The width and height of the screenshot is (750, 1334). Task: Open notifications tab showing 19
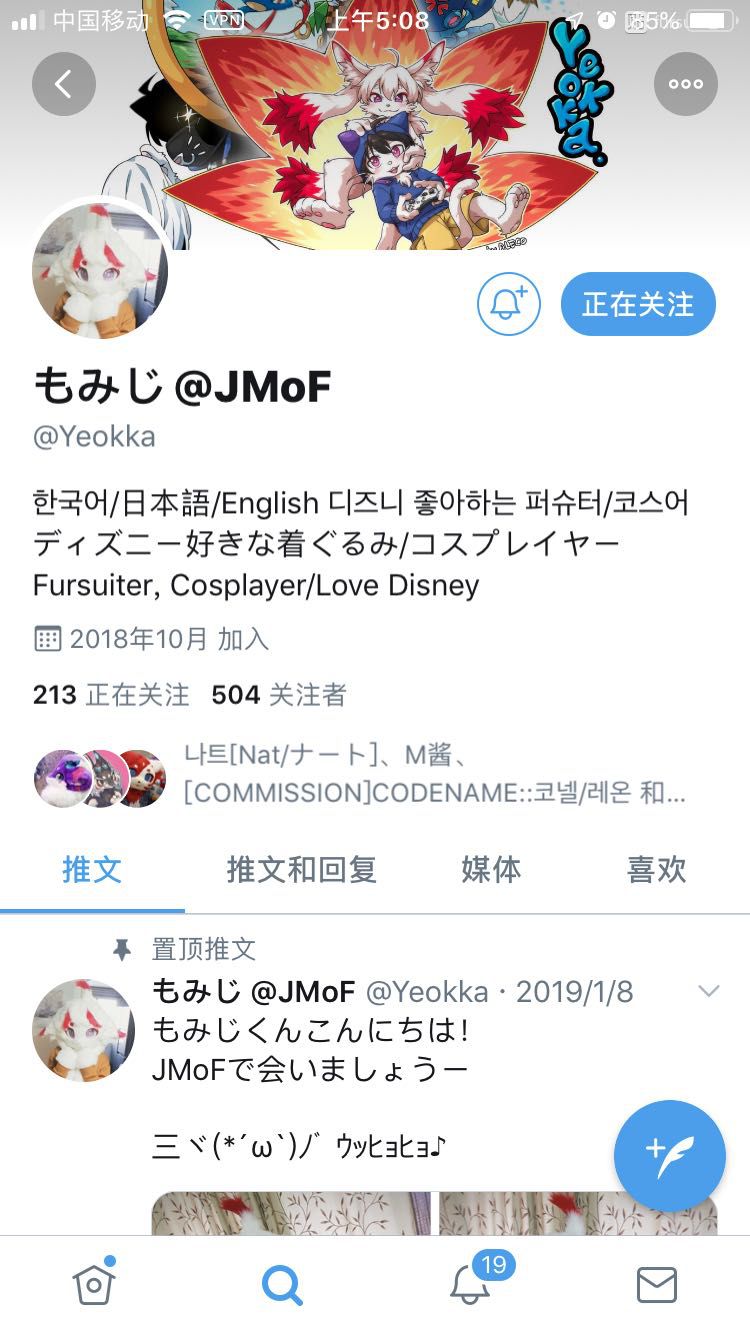pyautogui.click(x=470, y=1284)
